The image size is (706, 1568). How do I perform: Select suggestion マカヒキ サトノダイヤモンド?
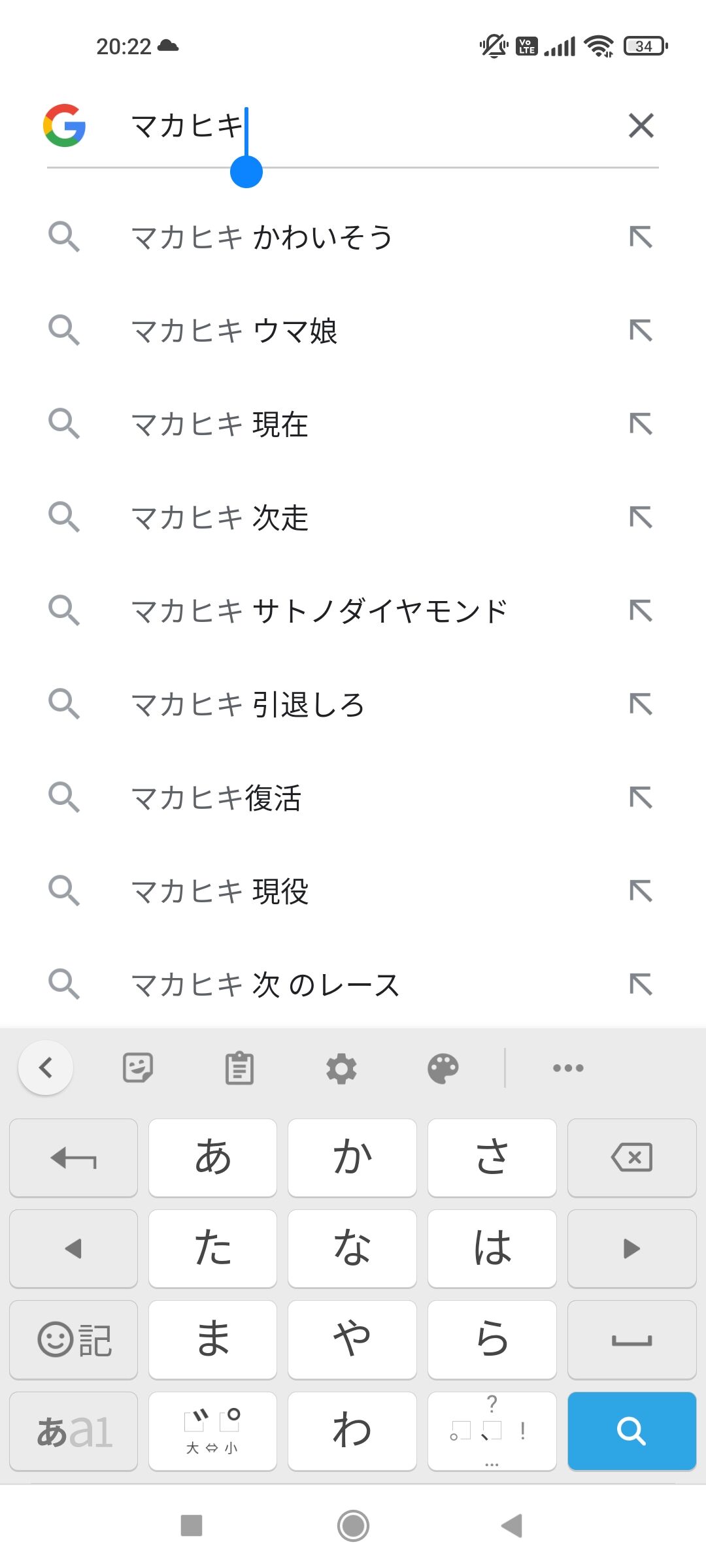click(319, 611)
